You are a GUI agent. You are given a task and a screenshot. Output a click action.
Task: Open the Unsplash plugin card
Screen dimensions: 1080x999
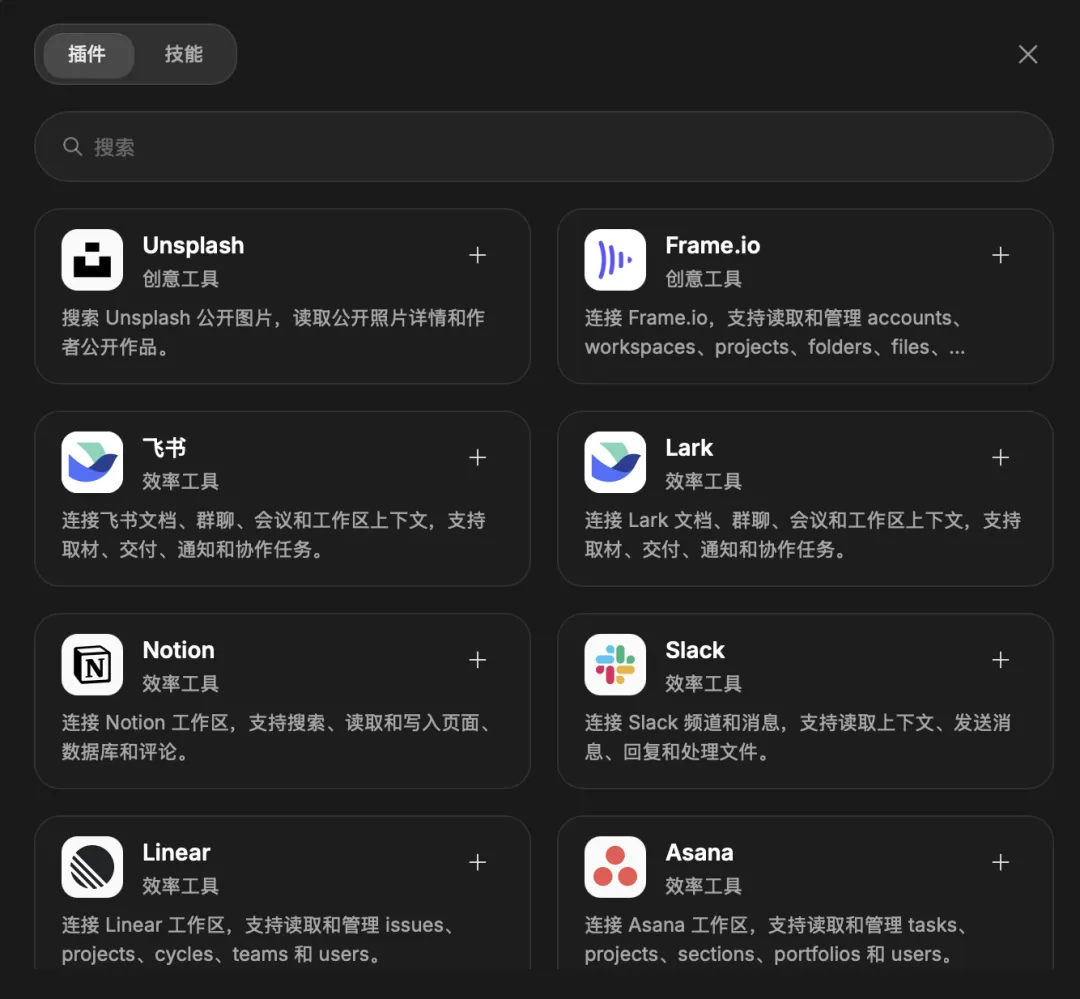282,296
